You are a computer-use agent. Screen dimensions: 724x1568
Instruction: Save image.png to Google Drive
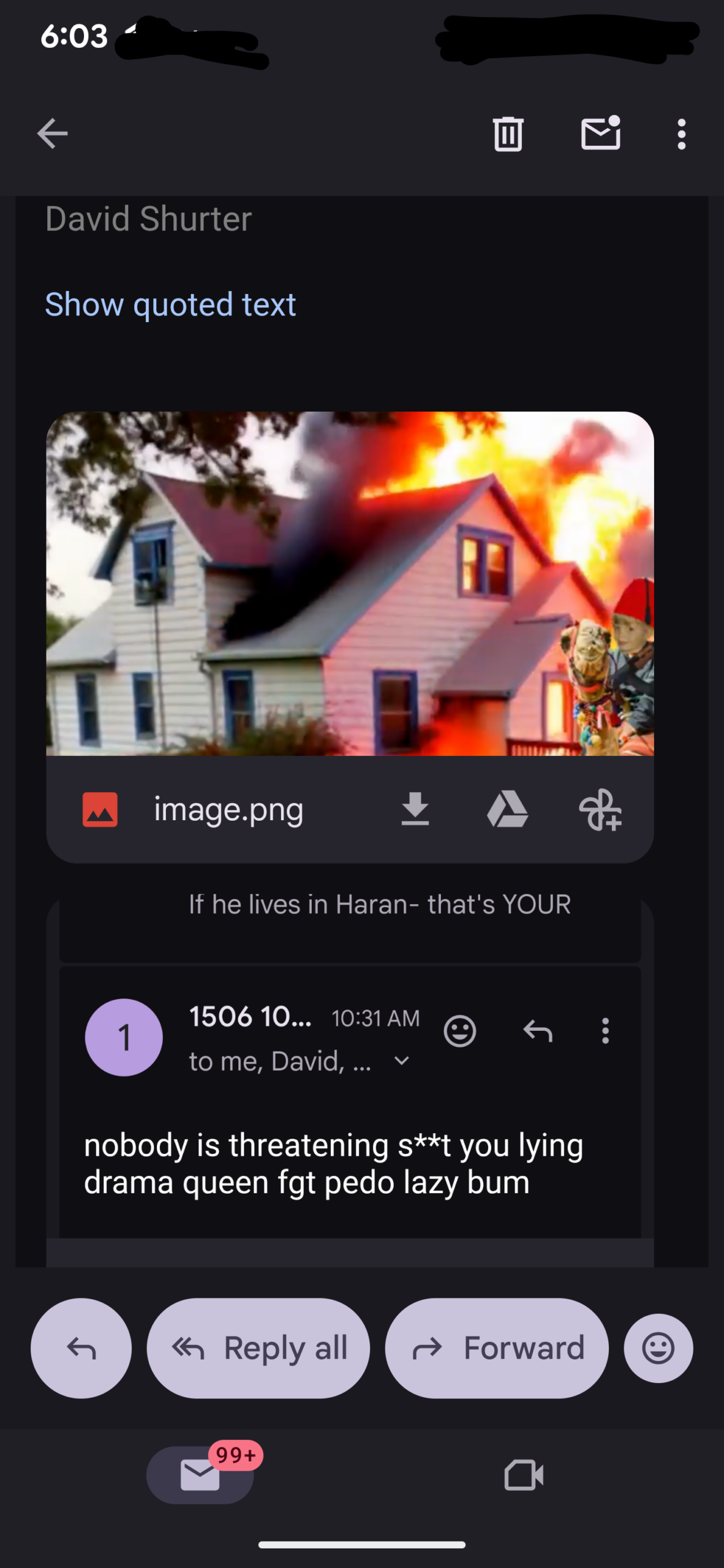[507, 809]
